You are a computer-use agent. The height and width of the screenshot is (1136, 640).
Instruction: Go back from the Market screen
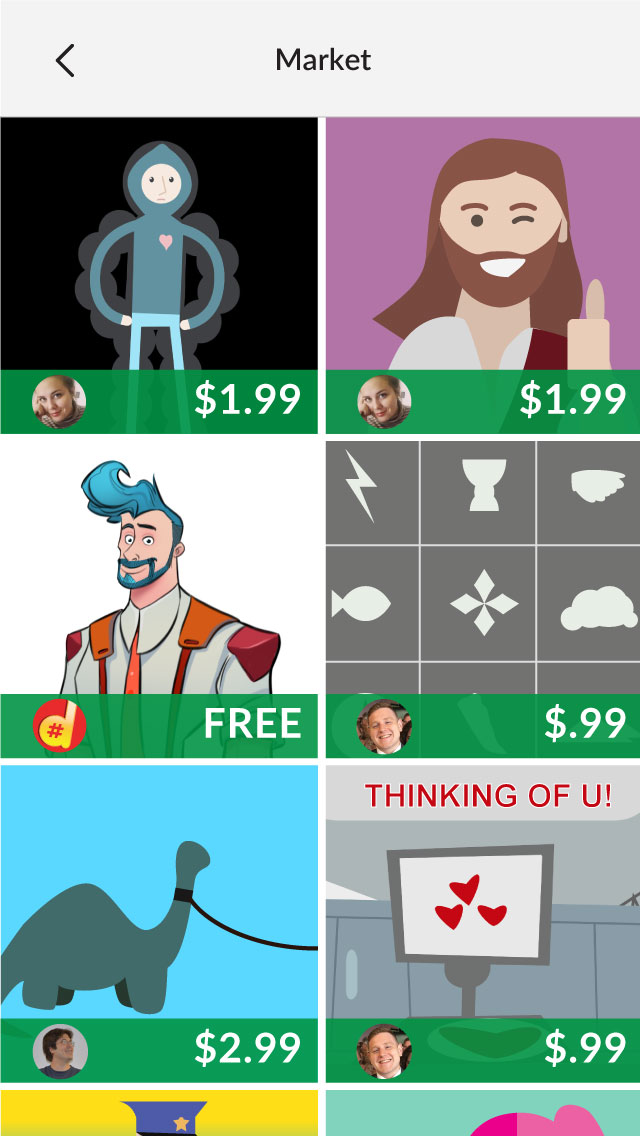pyautogui.click(x=65, y=61)
